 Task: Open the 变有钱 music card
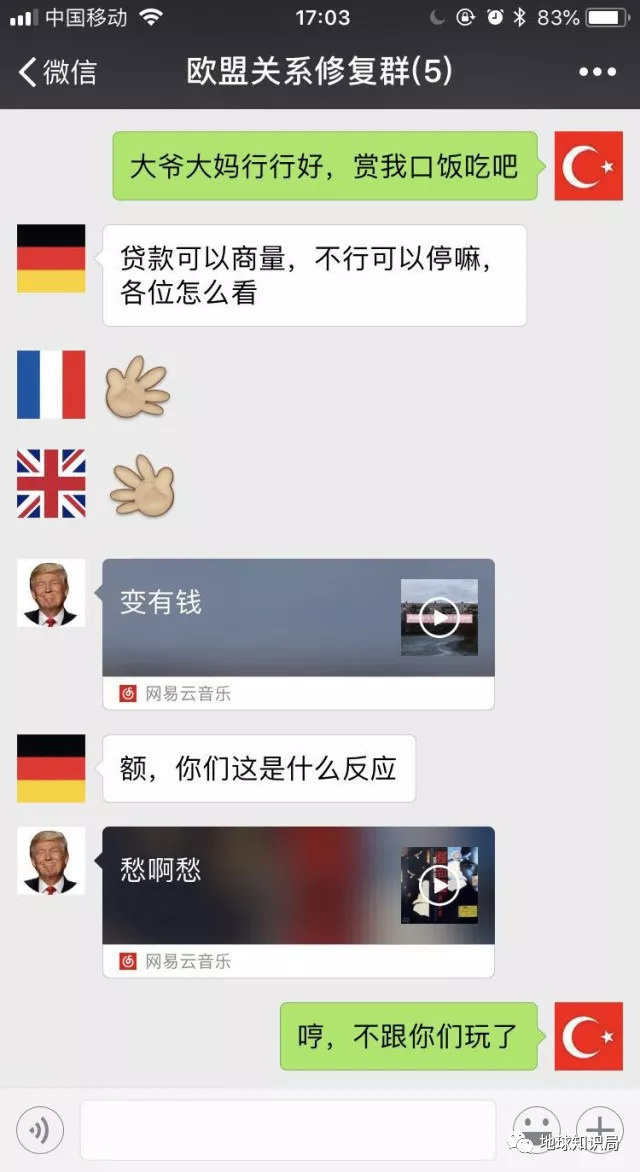[298, 618]
